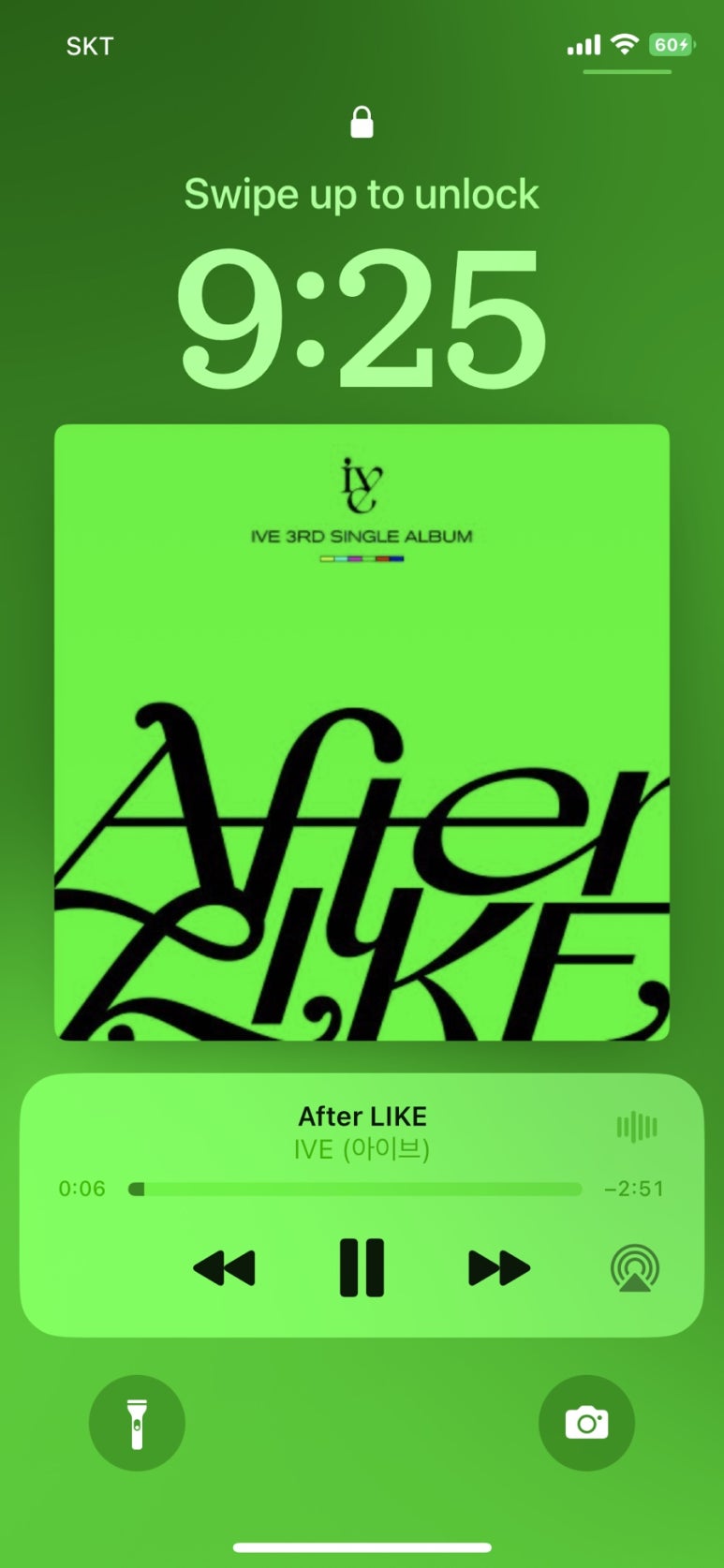Pause the After LIKE playback
This screenshot has width=724, height=1568.
[362, 1267]
